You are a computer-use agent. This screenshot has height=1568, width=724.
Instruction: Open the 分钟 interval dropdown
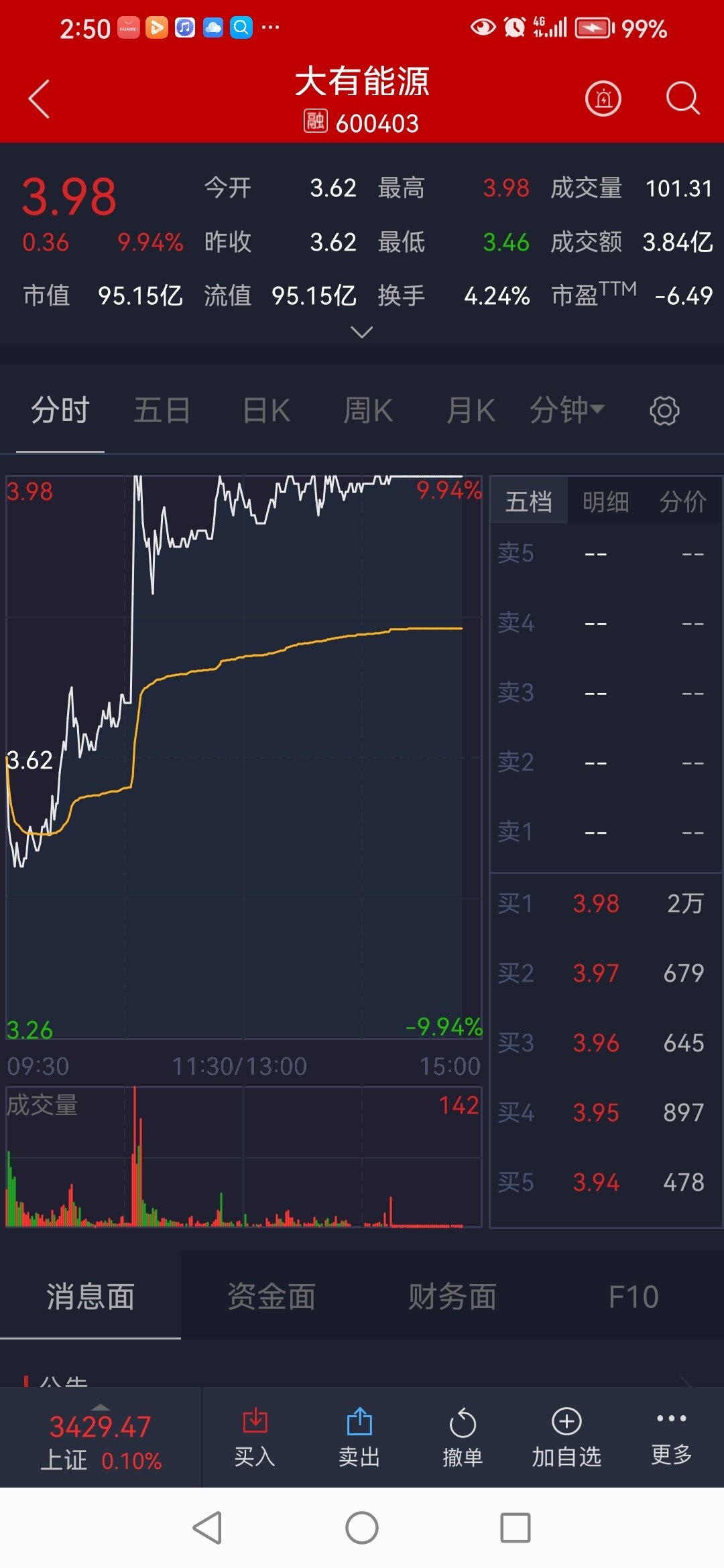point(567,410)
